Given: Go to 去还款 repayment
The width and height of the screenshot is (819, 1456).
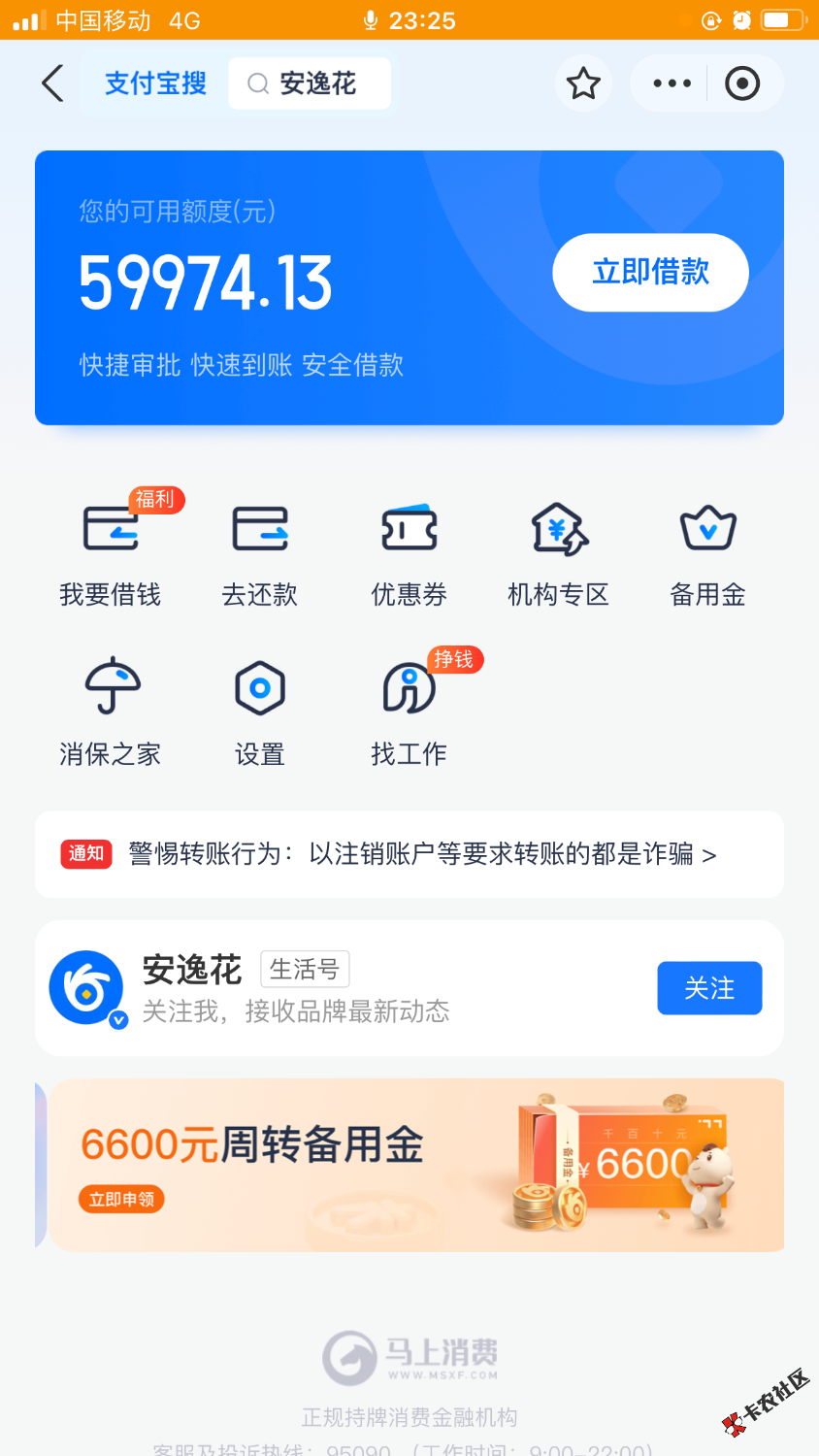Looking at the screenshot, I should [260, 549].
